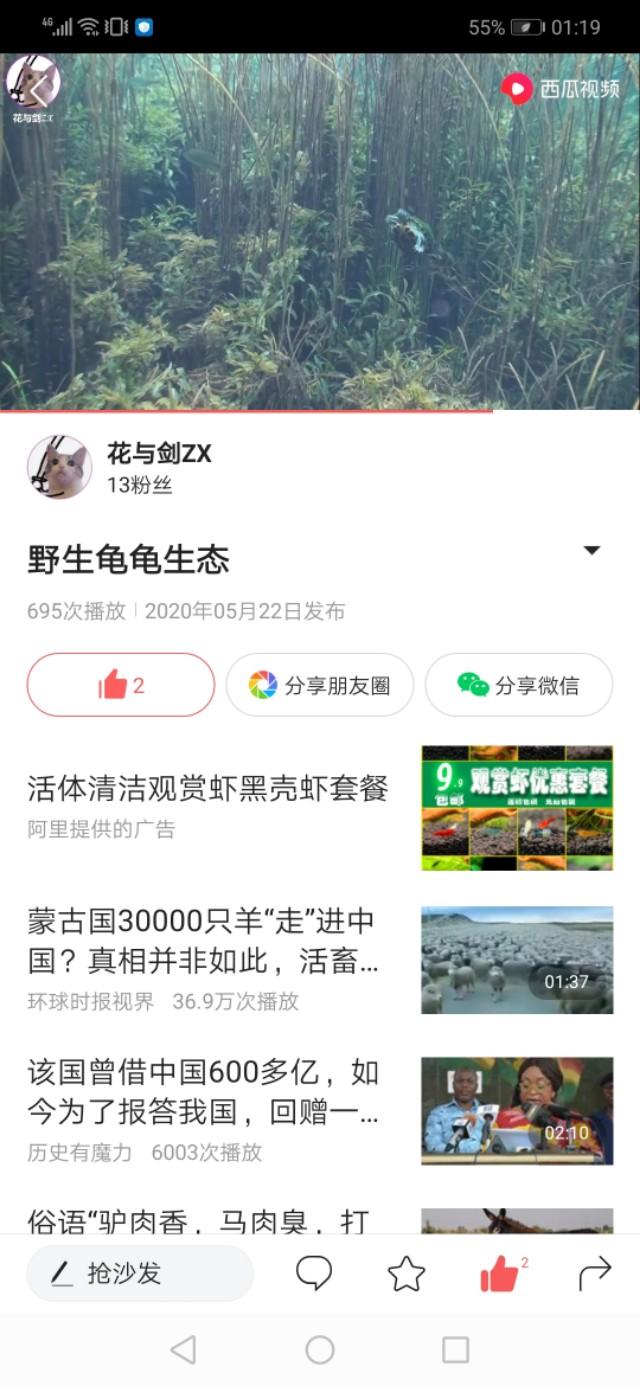Open the comments speech bubble
This screenshot has width=640, height=1386.
314,1273
